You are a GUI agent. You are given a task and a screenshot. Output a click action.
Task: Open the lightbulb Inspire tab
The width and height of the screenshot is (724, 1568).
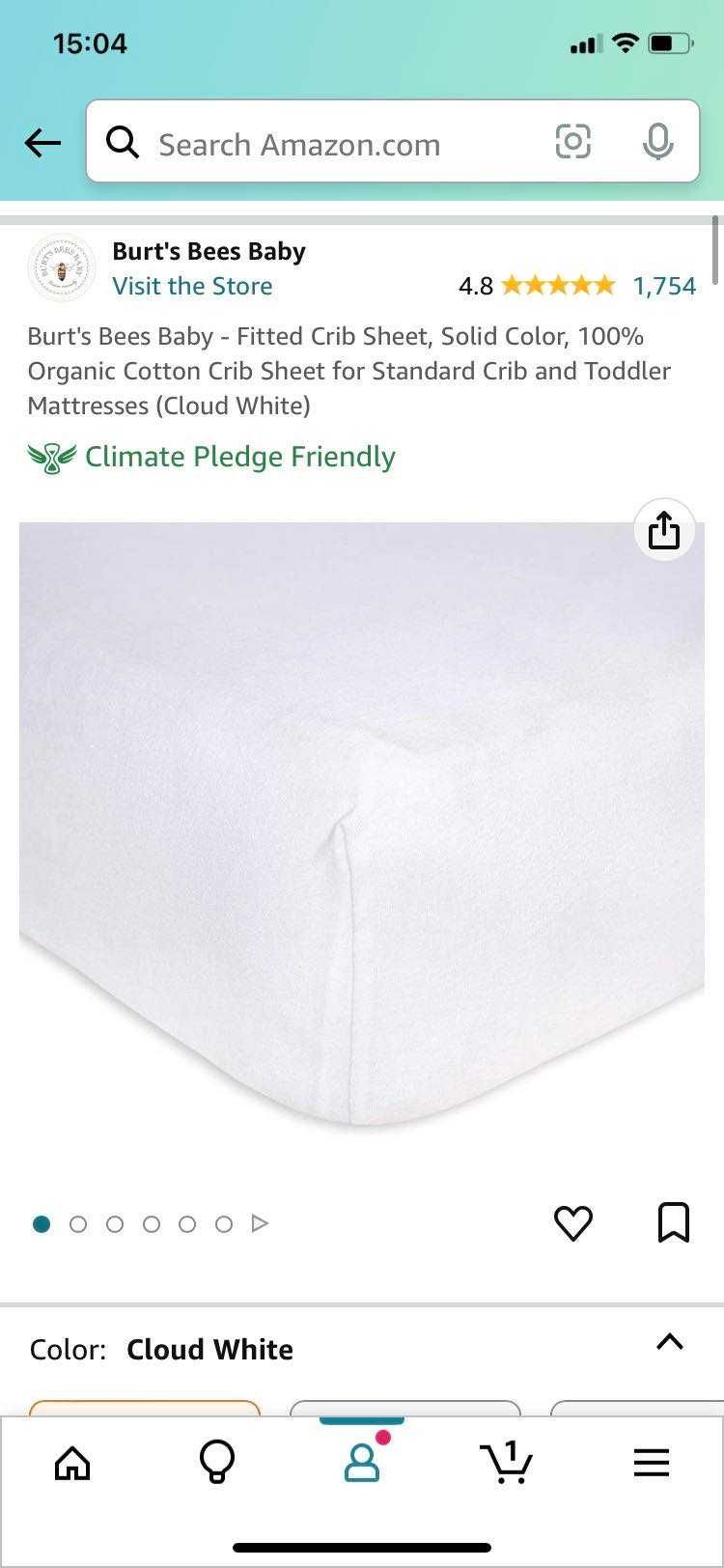pos(216,1463)
